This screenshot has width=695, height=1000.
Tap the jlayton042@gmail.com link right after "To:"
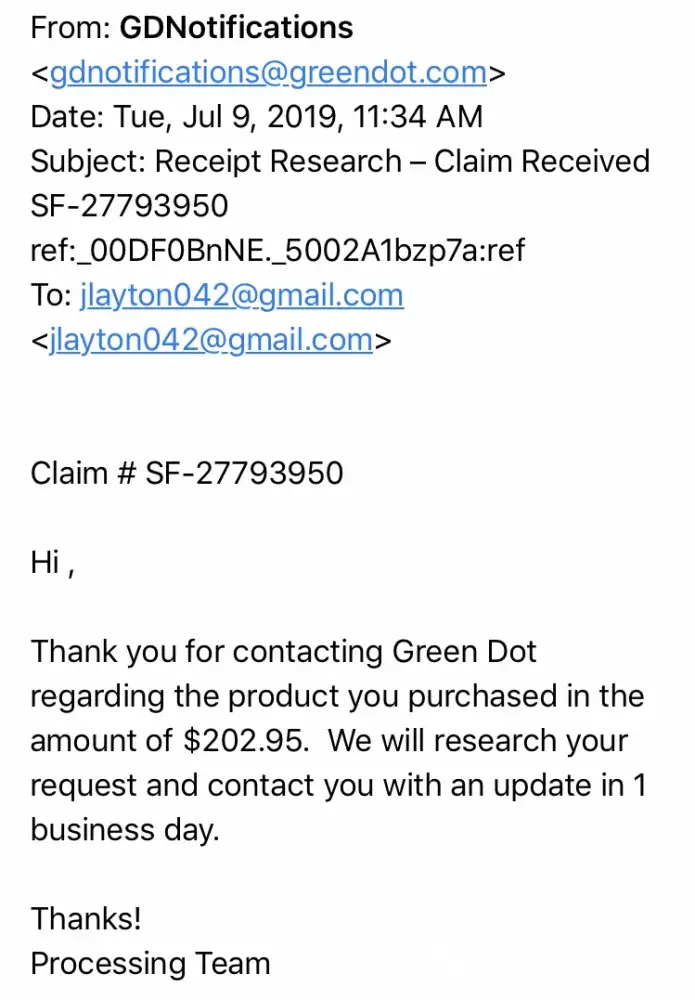click(241, 296)
